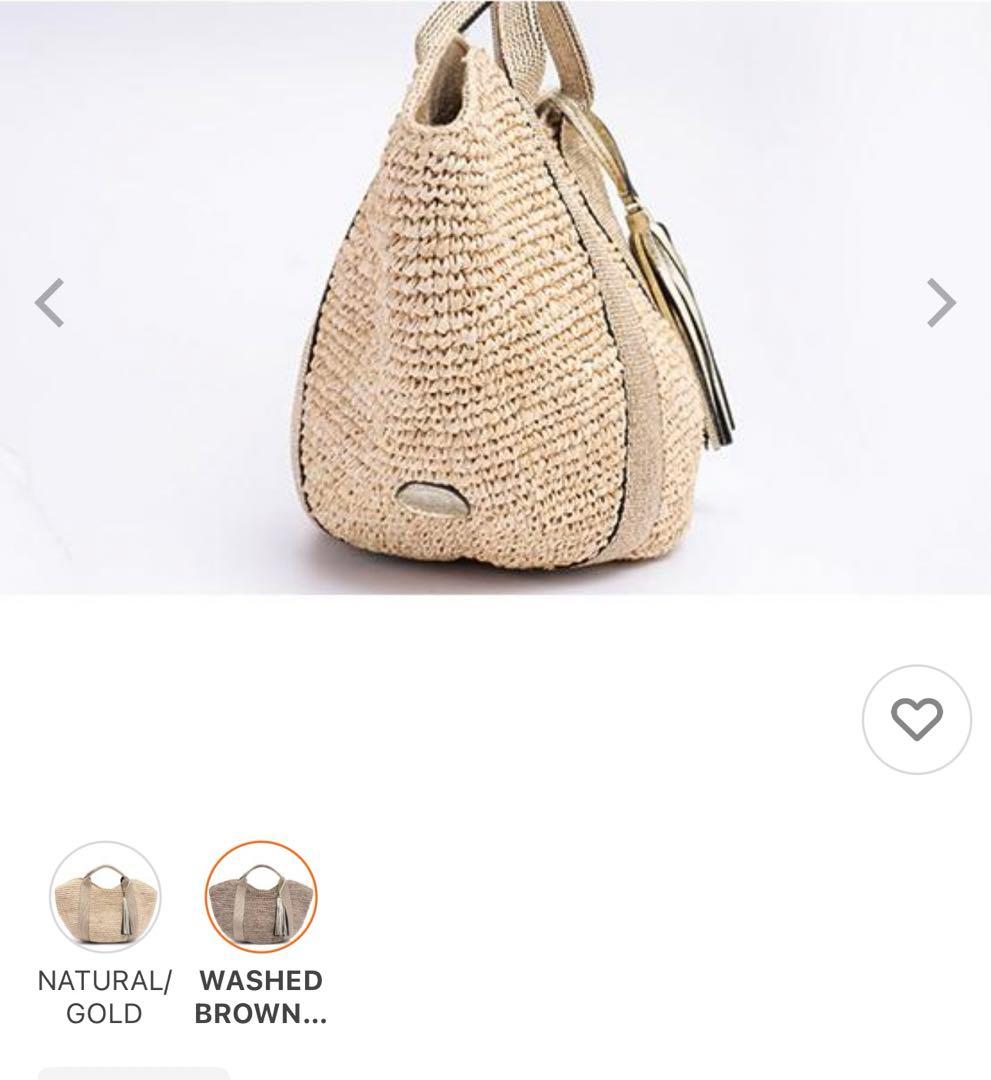The height and width of the screenshot is (1080, 991).
Task: Select the Natural/Gold color option
Action: 104,897
